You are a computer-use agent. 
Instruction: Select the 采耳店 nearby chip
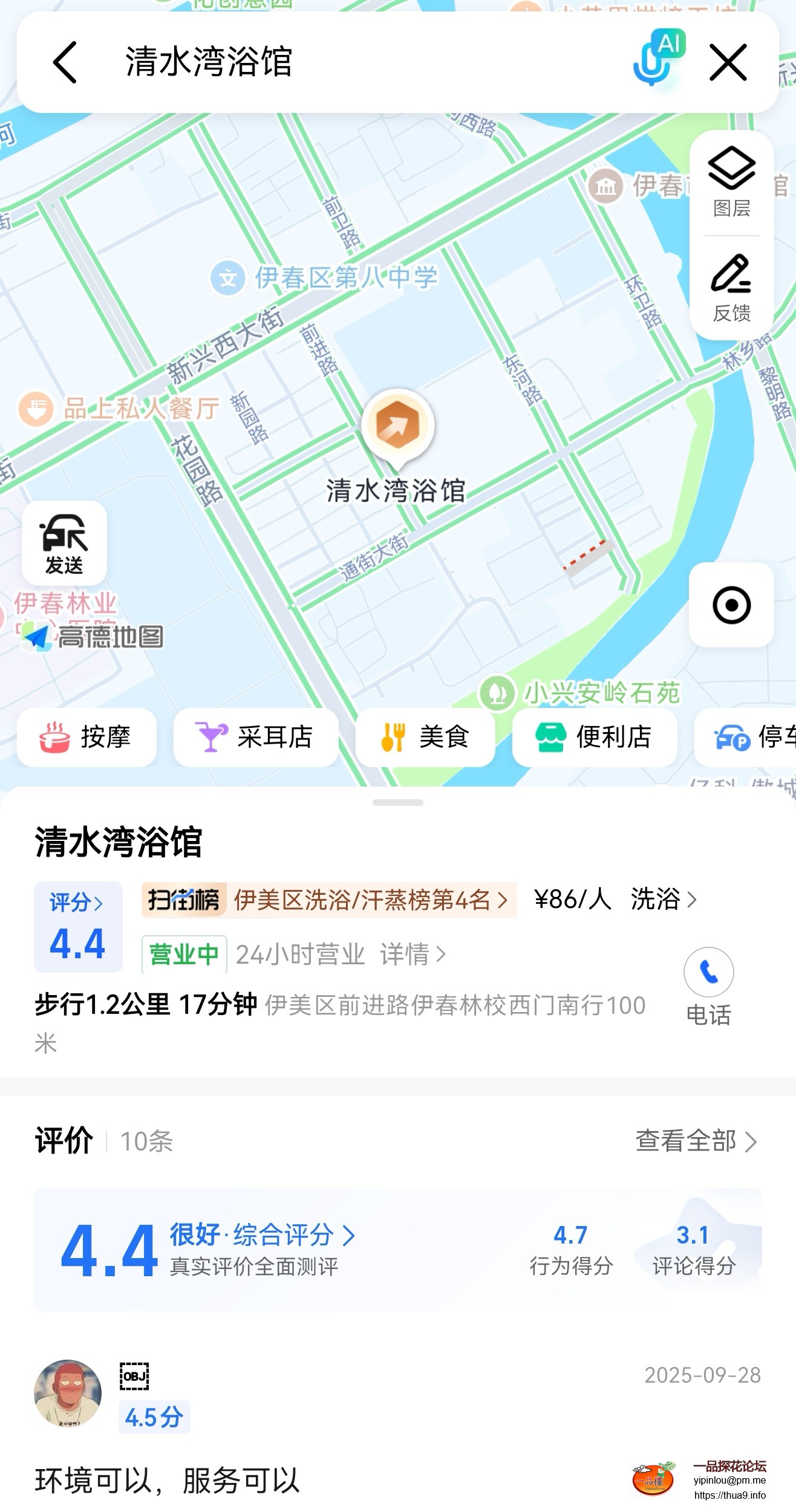(x=255, y=737)
